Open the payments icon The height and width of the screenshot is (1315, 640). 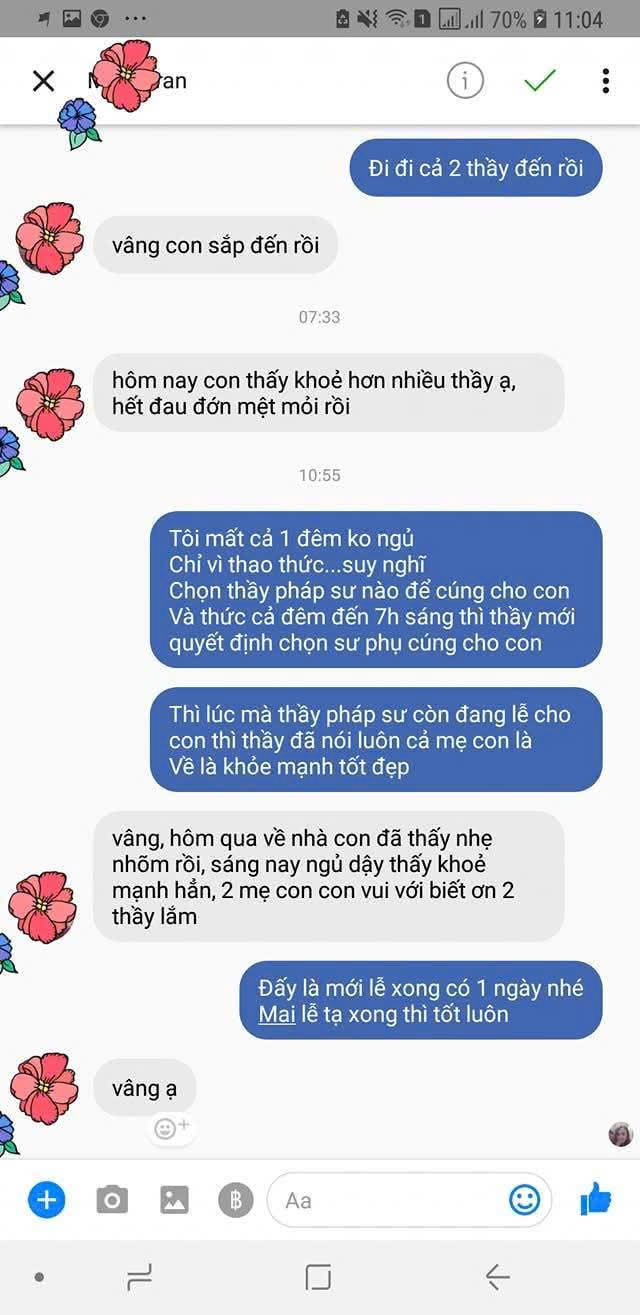234,1199
